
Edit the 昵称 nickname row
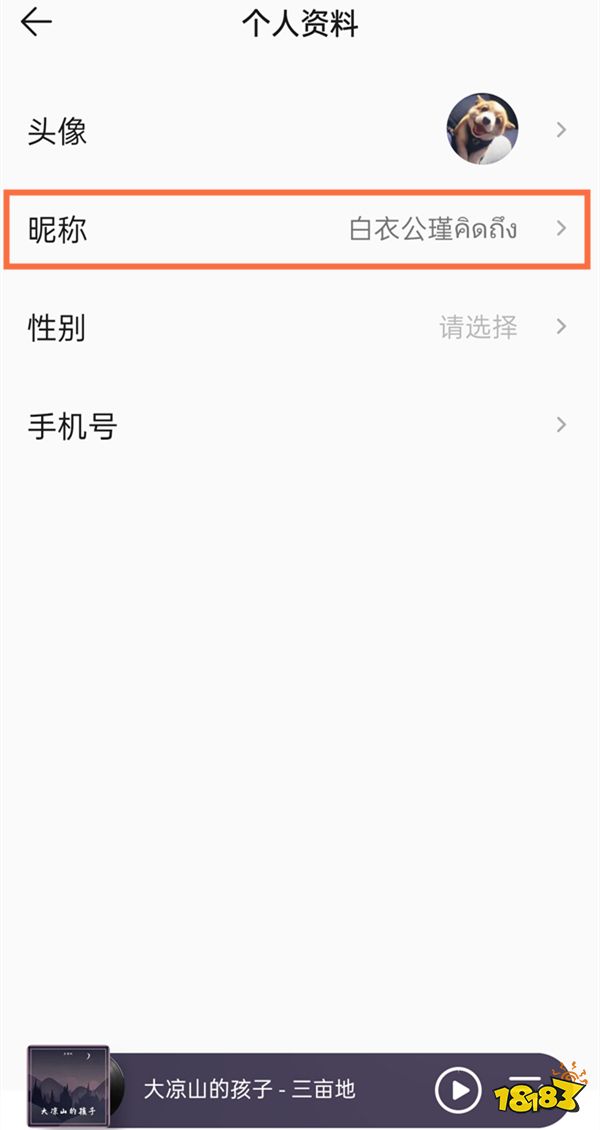point(300,229)
